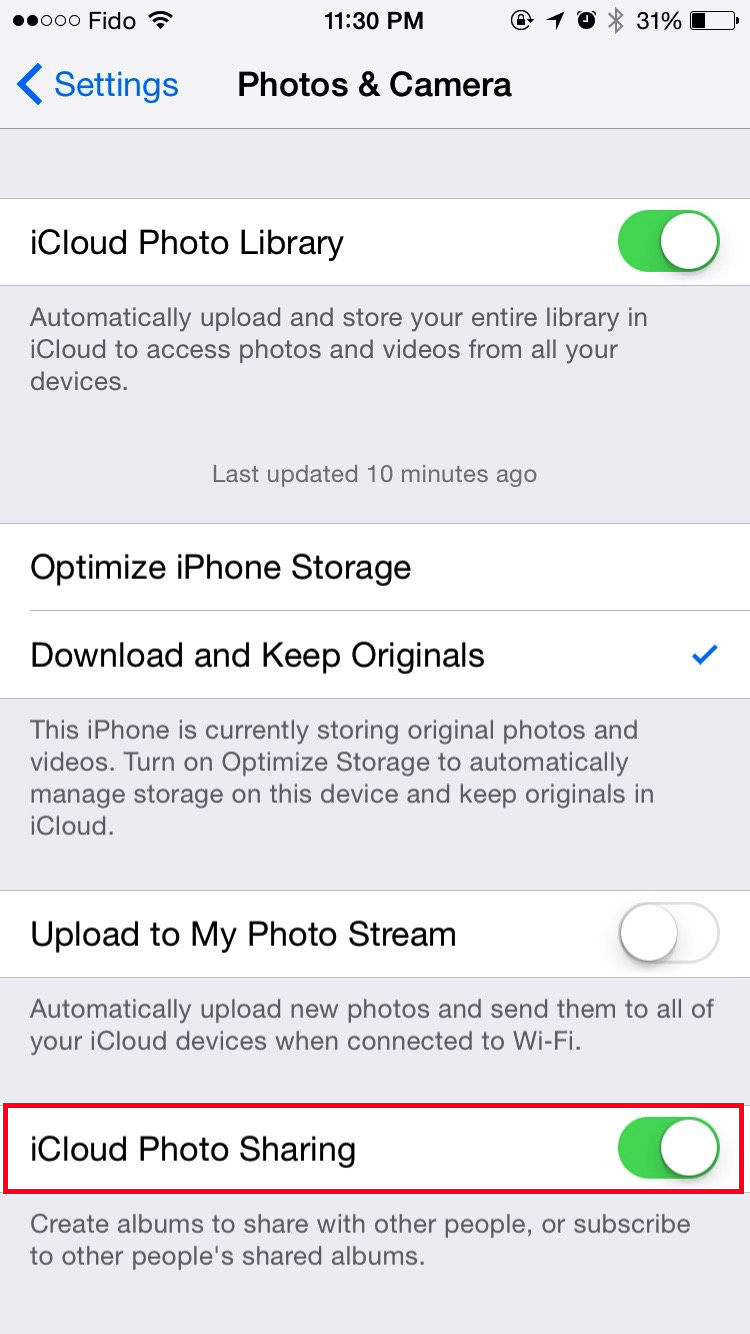Viewport: 750px width, 1334px height.
Task: Enable Upload to My Photo Stream
Action: pos(667,932)
